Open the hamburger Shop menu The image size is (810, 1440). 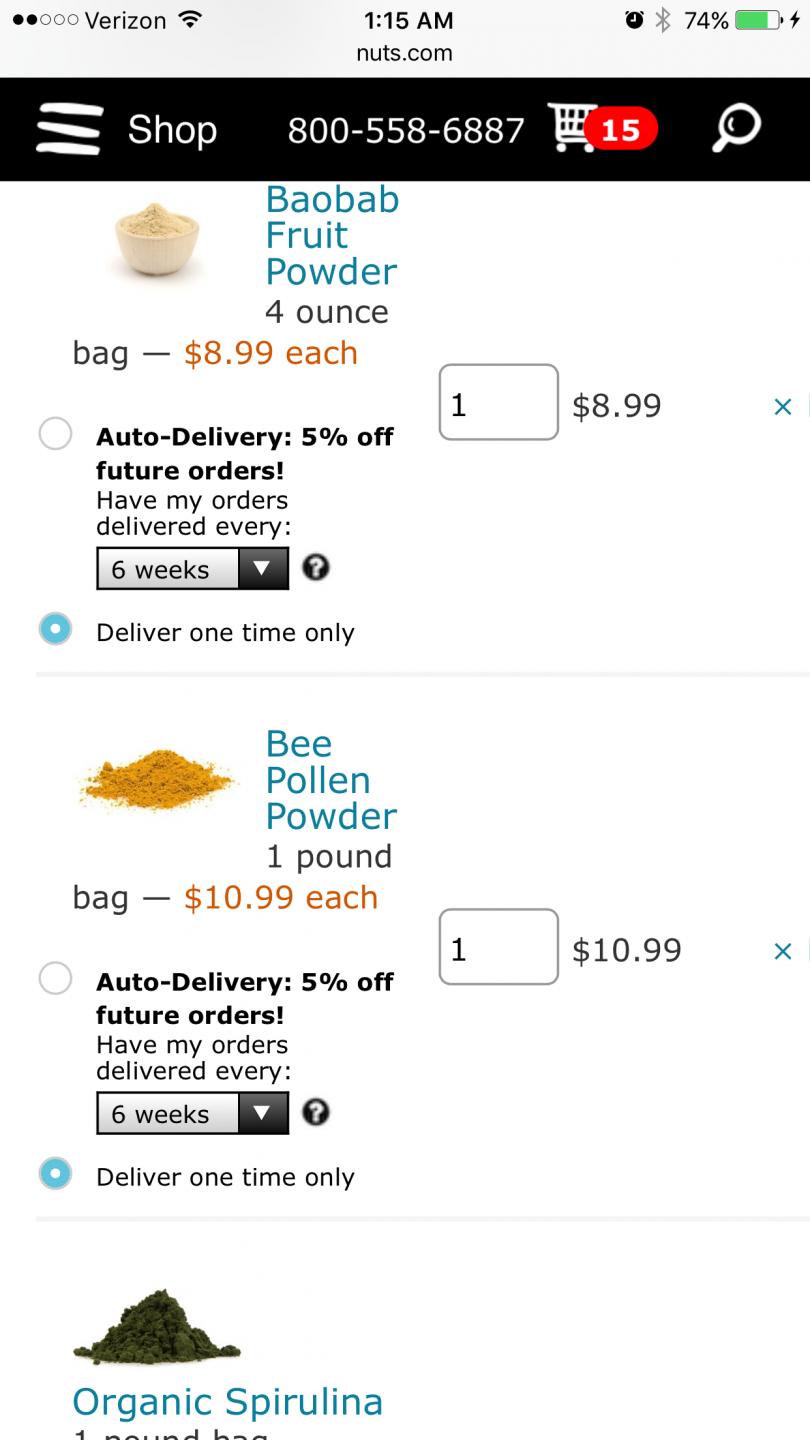(126, 130)
